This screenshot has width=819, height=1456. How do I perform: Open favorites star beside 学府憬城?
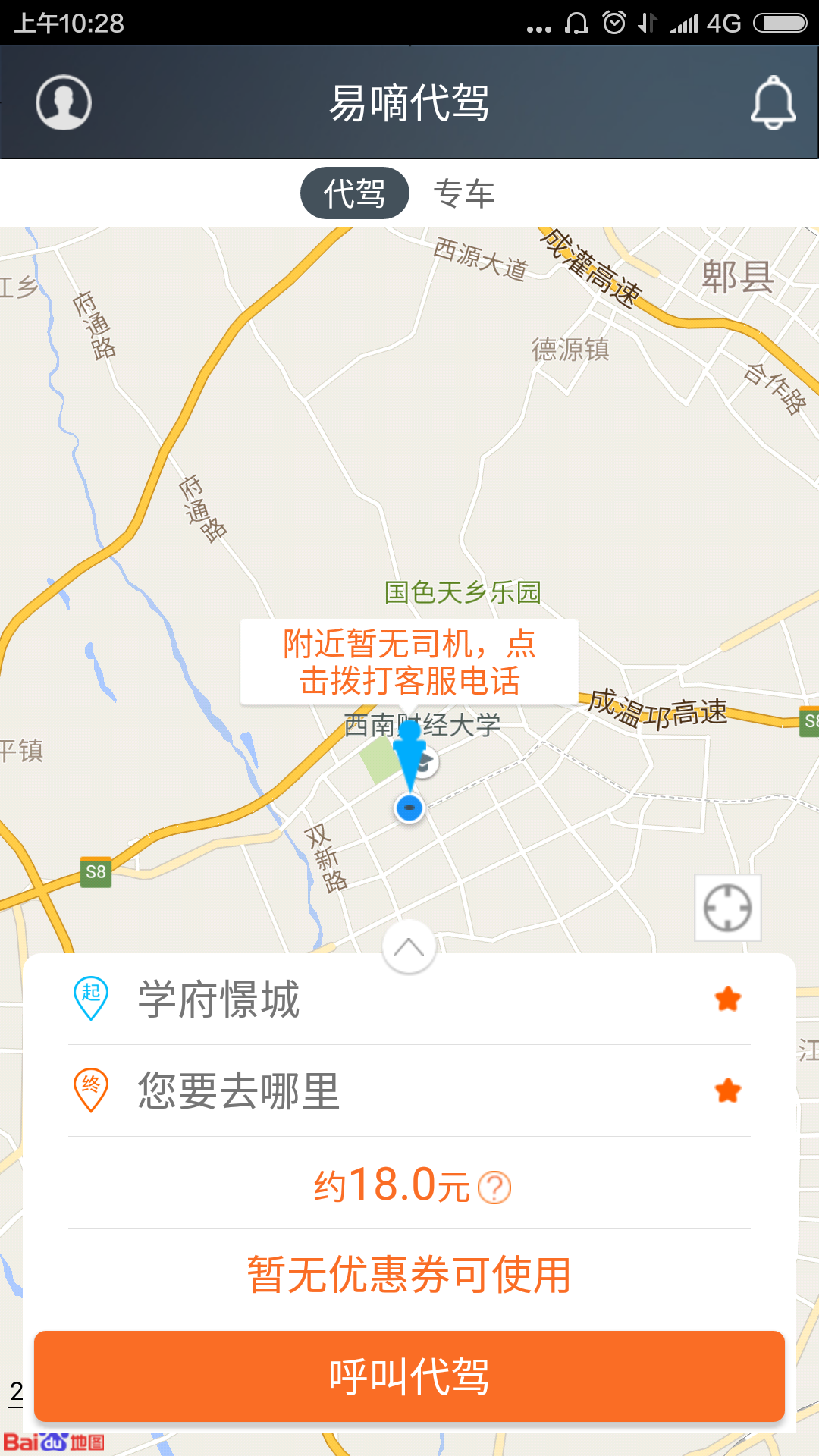coord(727,999)
